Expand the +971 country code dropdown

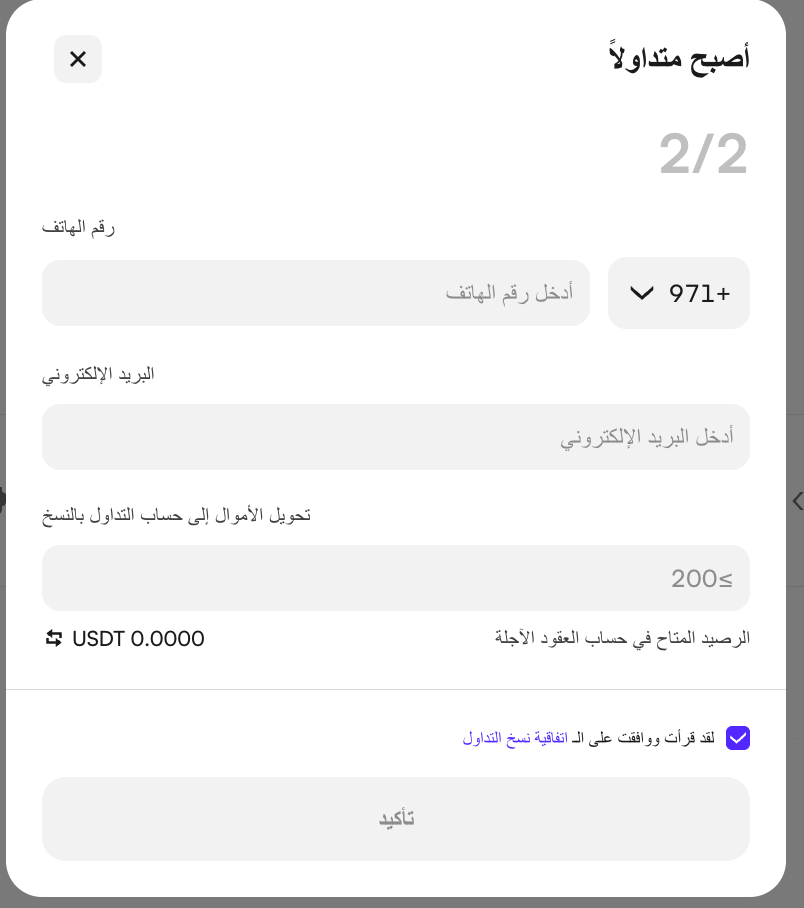679,293
